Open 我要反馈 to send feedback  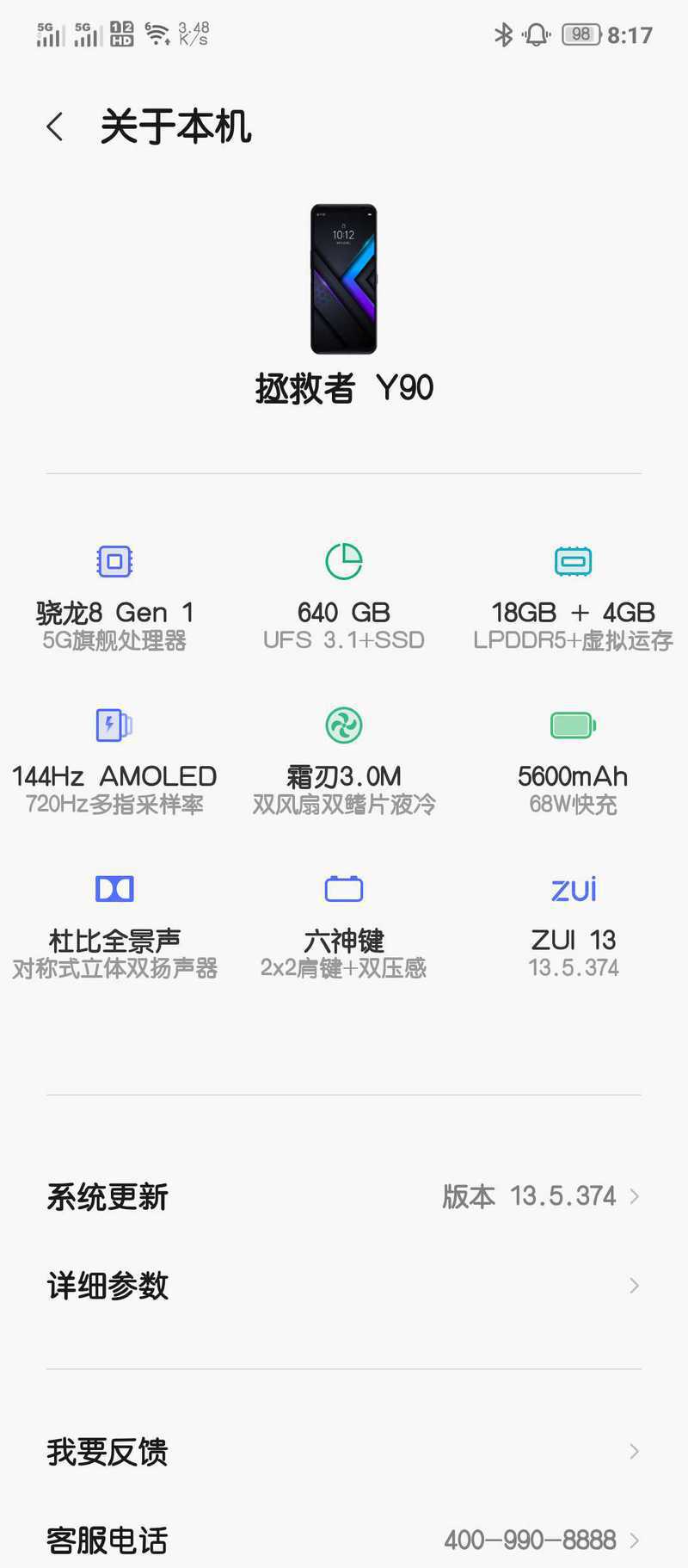click(344, 1451)
